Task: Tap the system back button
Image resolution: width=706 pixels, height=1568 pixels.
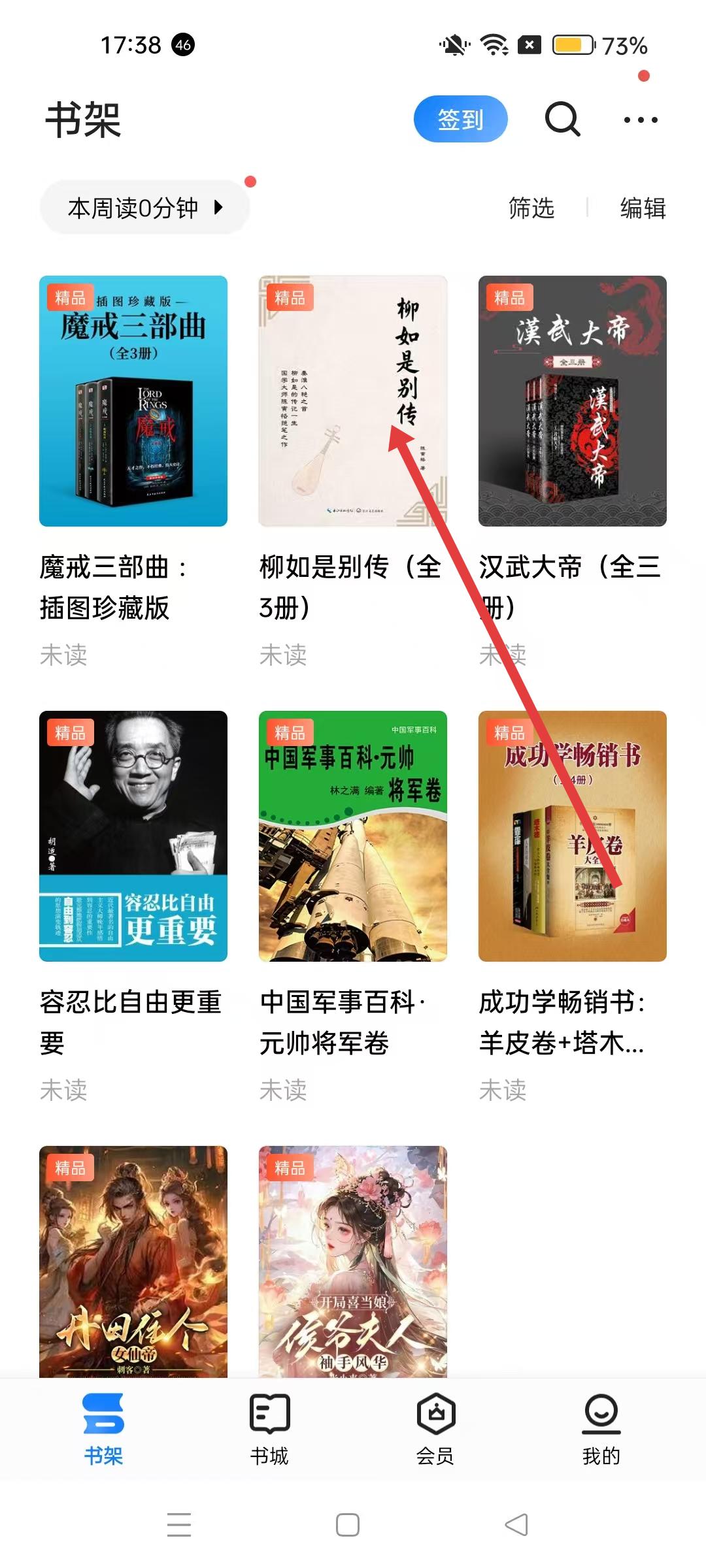Action: pyautogui.click(x=516, y=1525)
